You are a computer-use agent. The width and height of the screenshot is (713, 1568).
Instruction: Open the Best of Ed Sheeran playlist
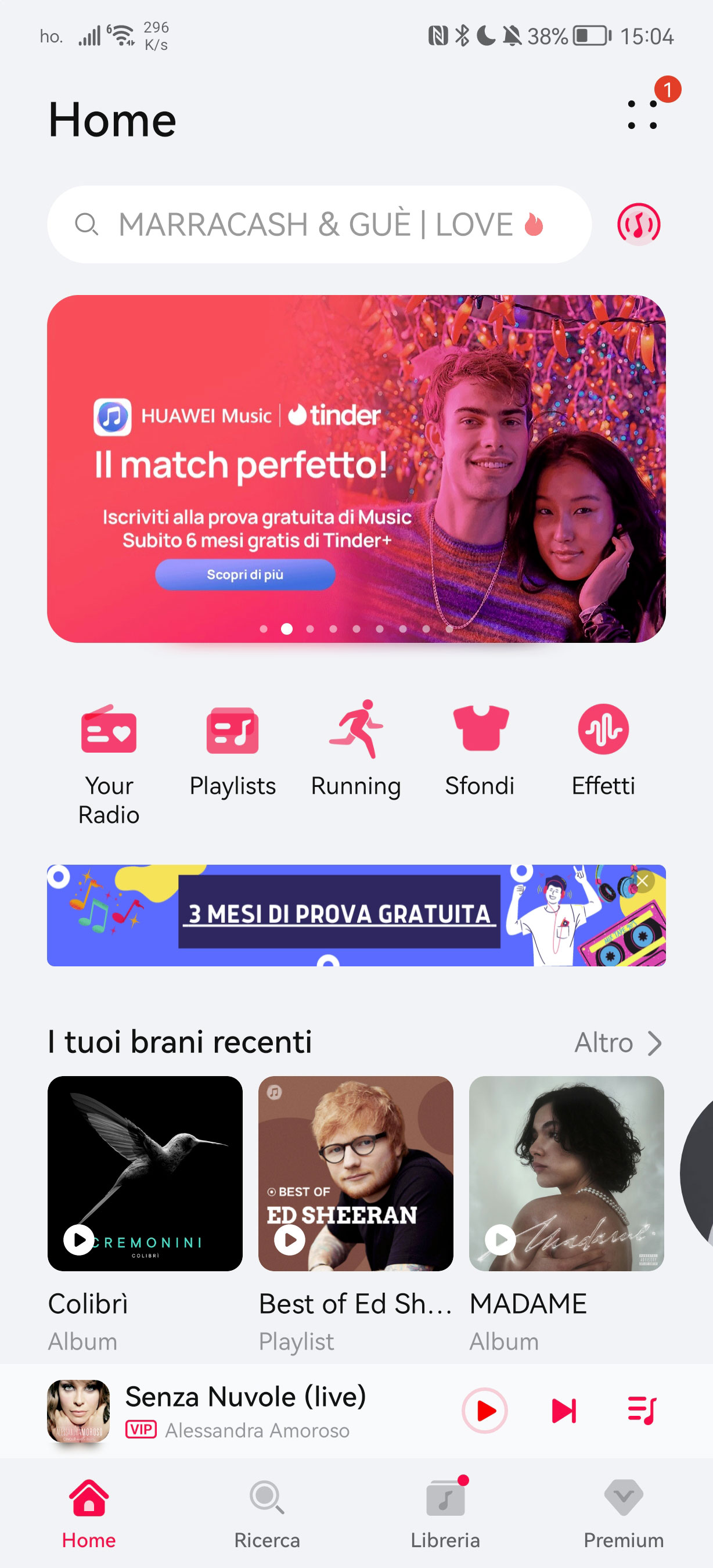tap(355, 1173)
